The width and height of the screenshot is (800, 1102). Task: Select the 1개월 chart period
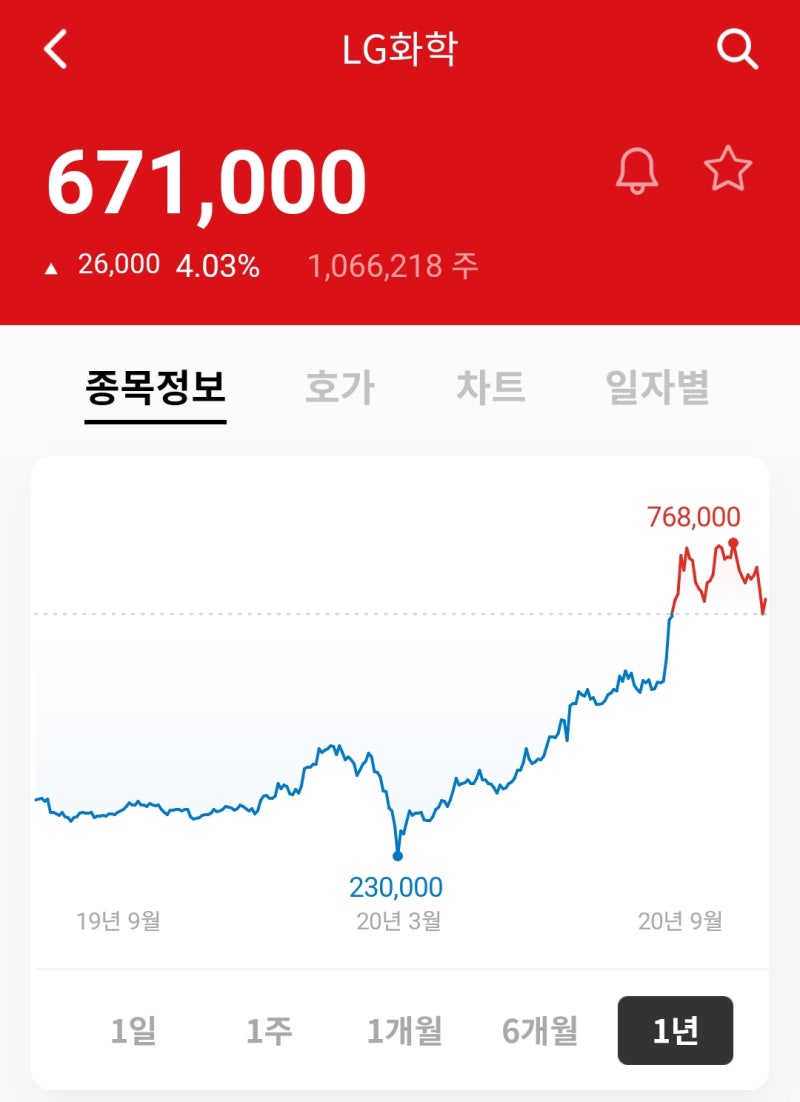(x=406, y=1030)
